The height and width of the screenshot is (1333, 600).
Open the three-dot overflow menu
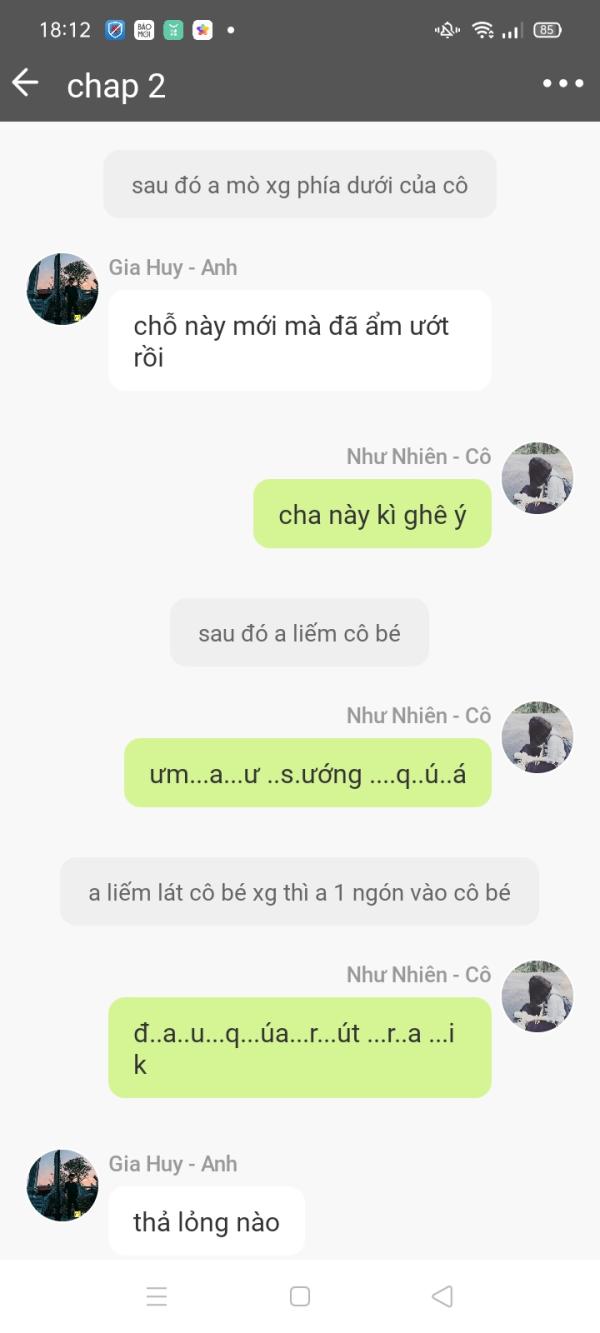tap(563, 84)
